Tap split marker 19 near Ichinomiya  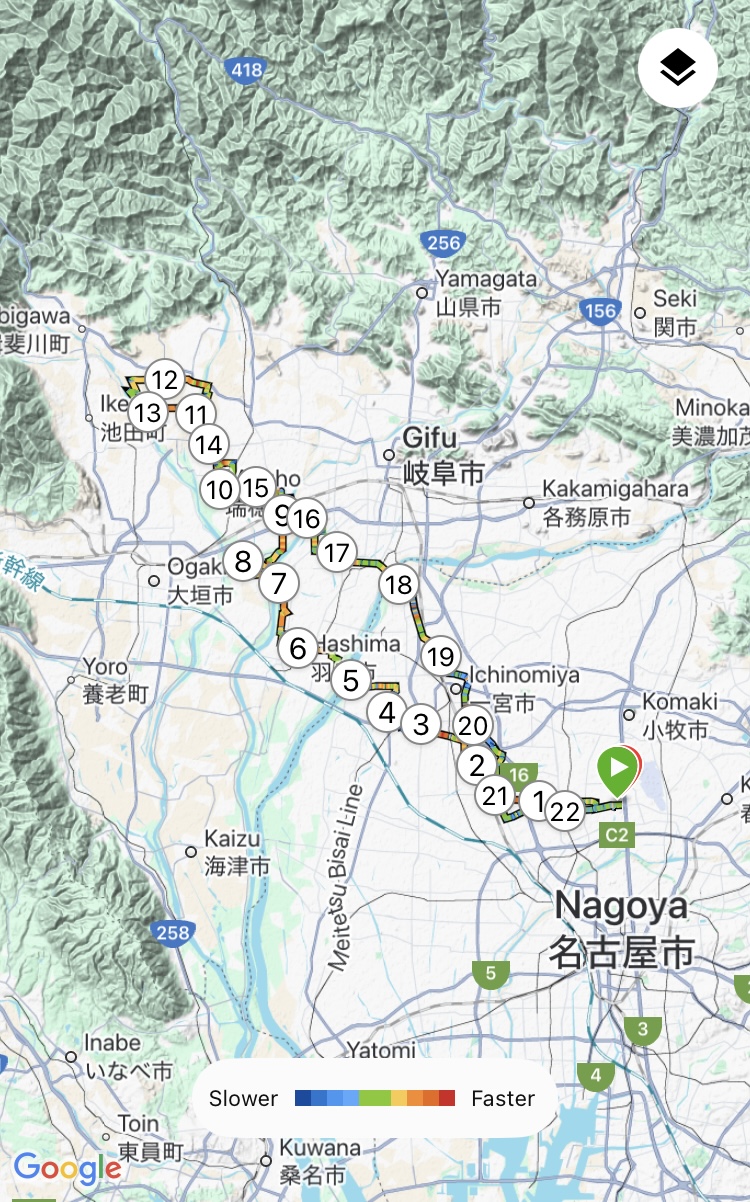pos(439,657)
